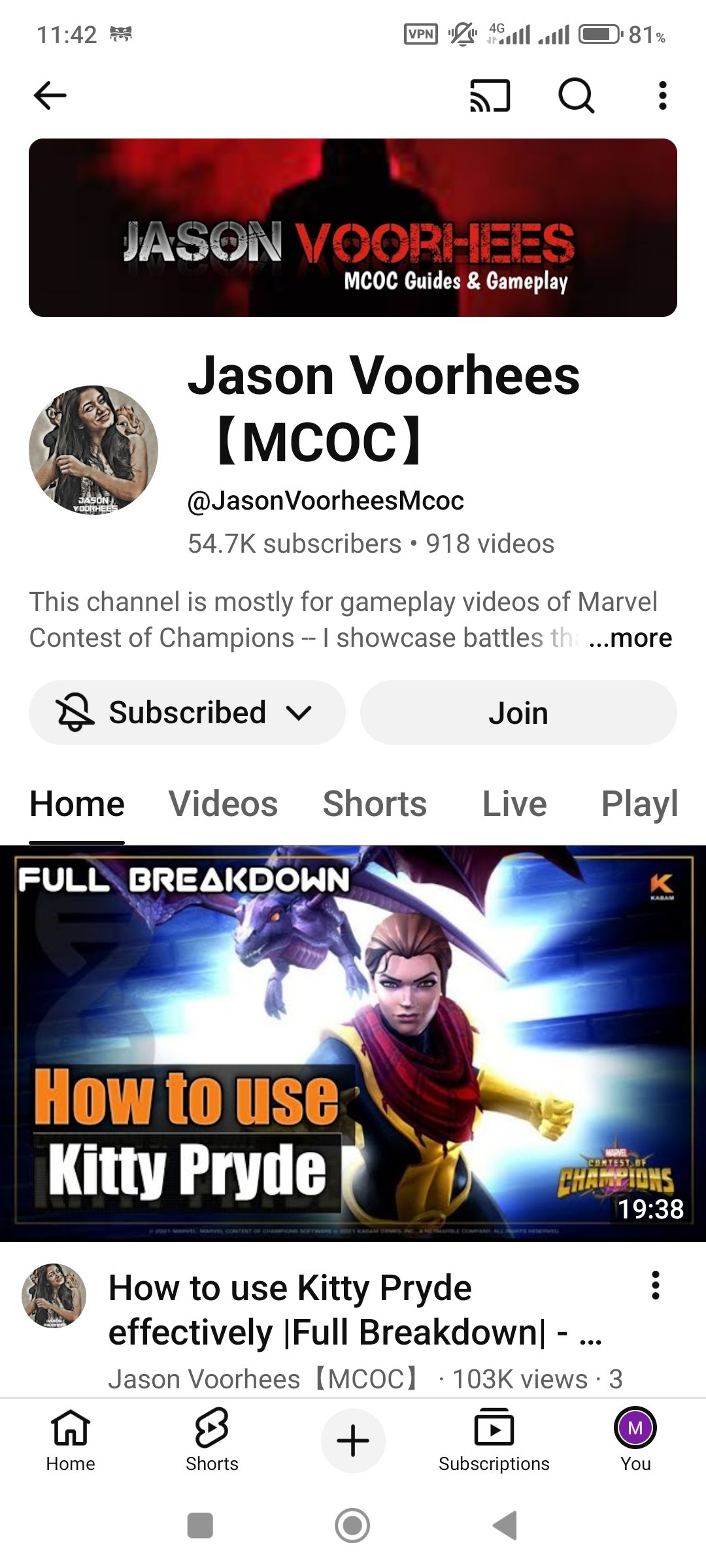The image size is (706, 1568).
Task: Open the Subscribed notification dropdown
Action: click(187, 712)
